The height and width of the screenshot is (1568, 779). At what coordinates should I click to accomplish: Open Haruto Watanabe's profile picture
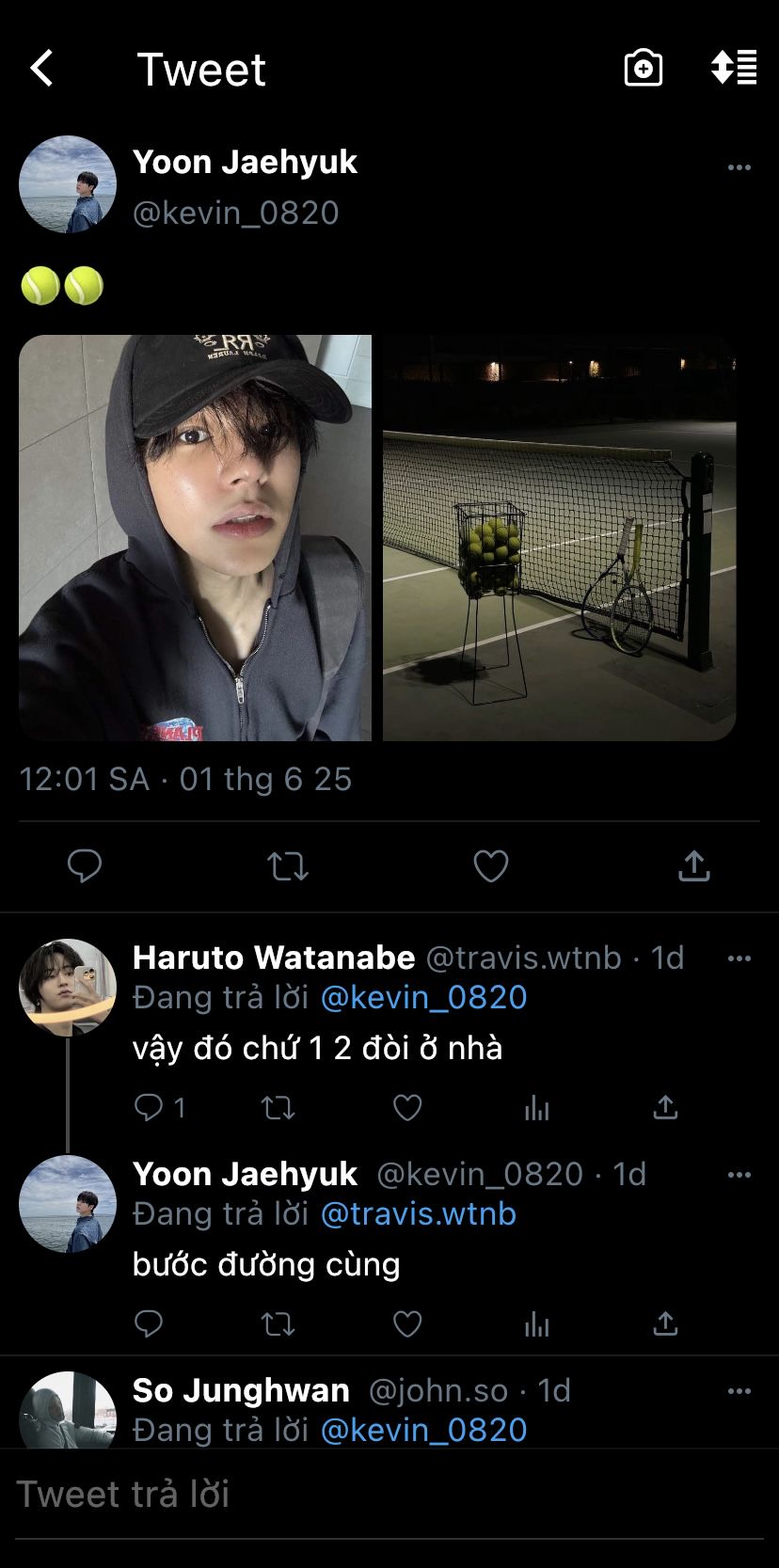tap(68, 987)
